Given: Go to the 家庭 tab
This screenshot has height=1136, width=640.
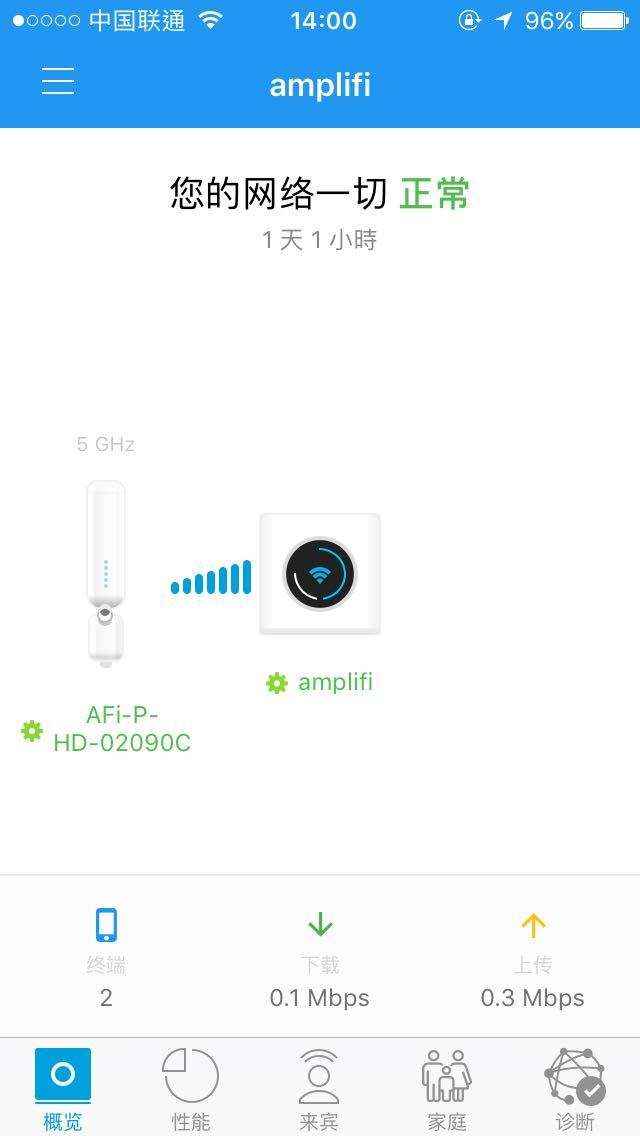Looking at the screenshot, I should pos(446,1088).
